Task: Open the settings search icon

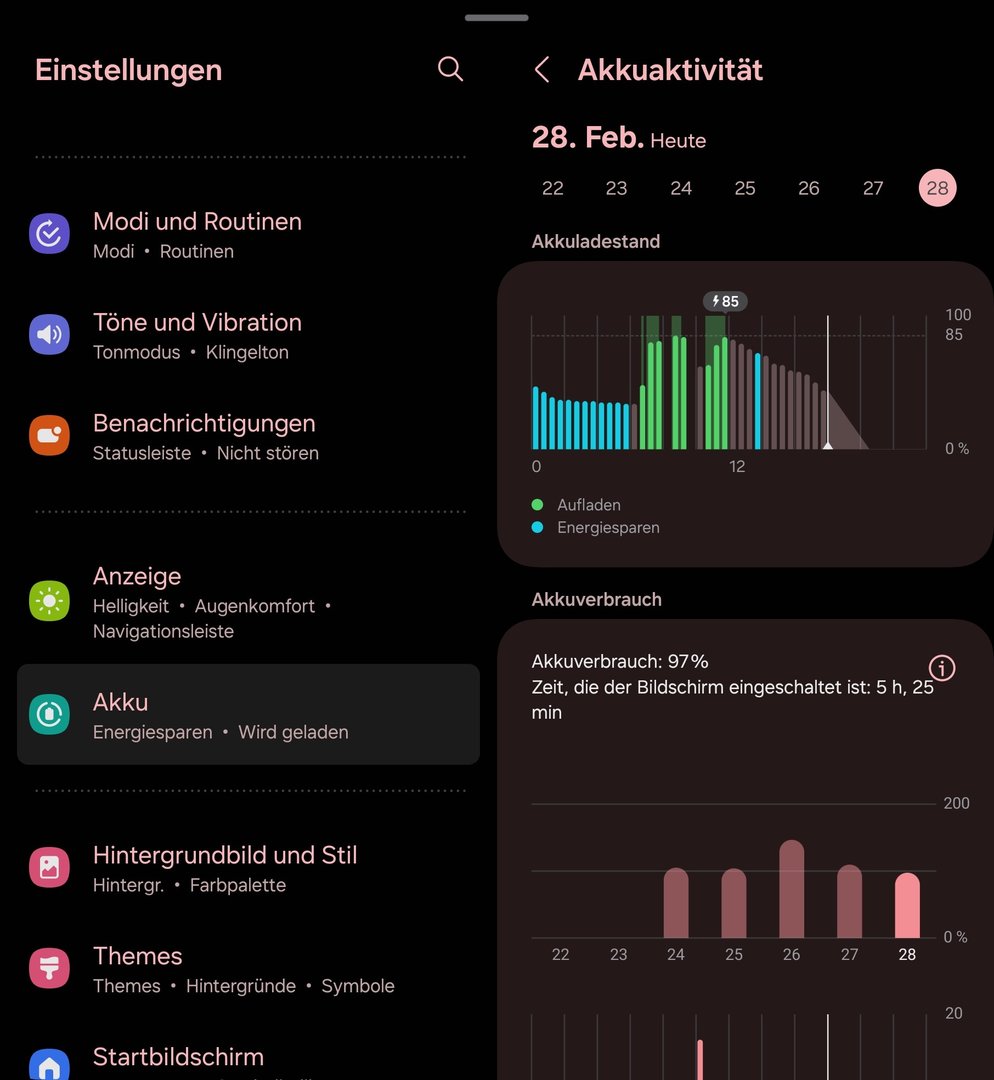Action: point(450,69)
